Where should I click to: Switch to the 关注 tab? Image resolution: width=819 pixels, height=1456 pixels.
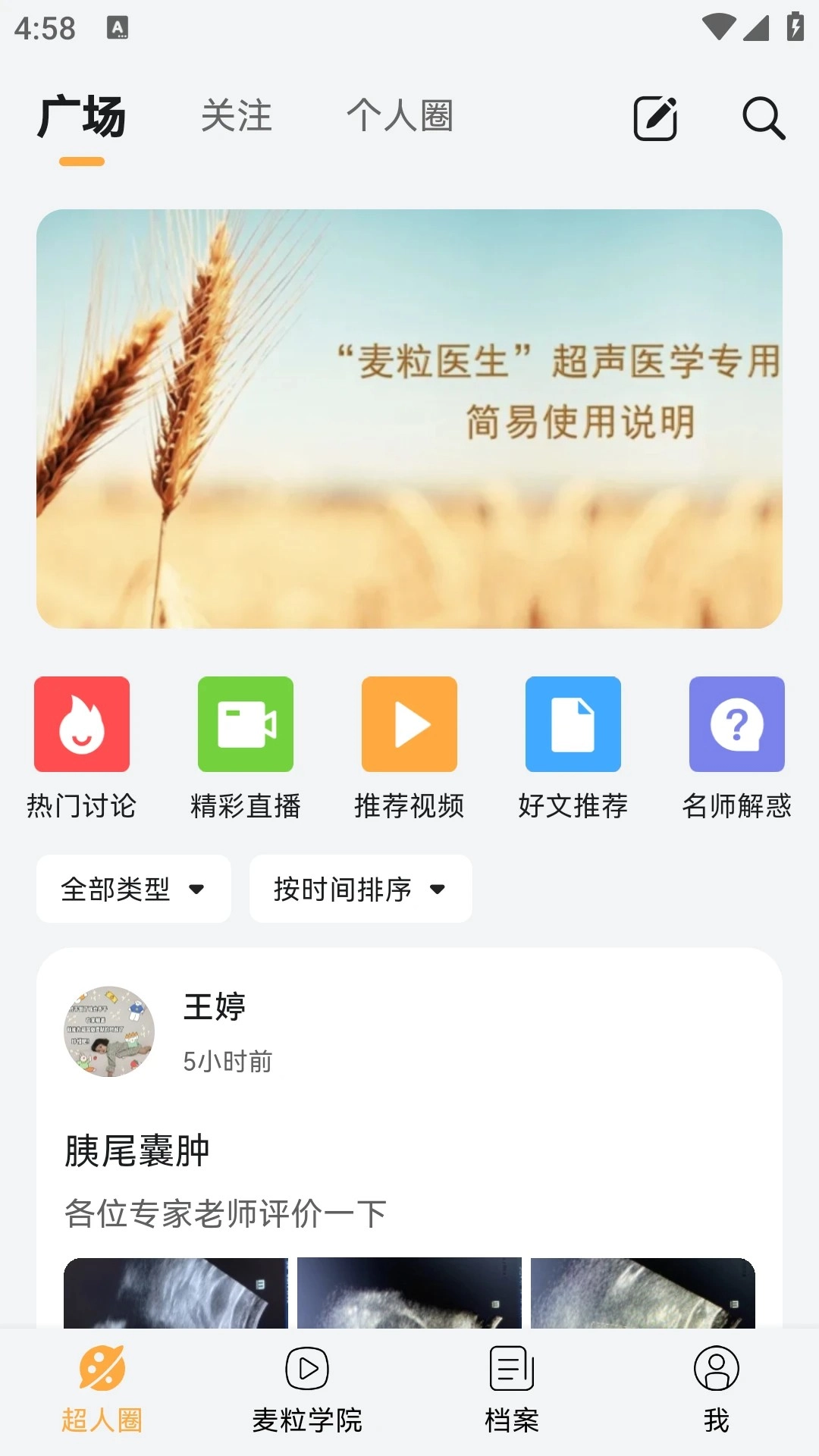click(236, 115)
